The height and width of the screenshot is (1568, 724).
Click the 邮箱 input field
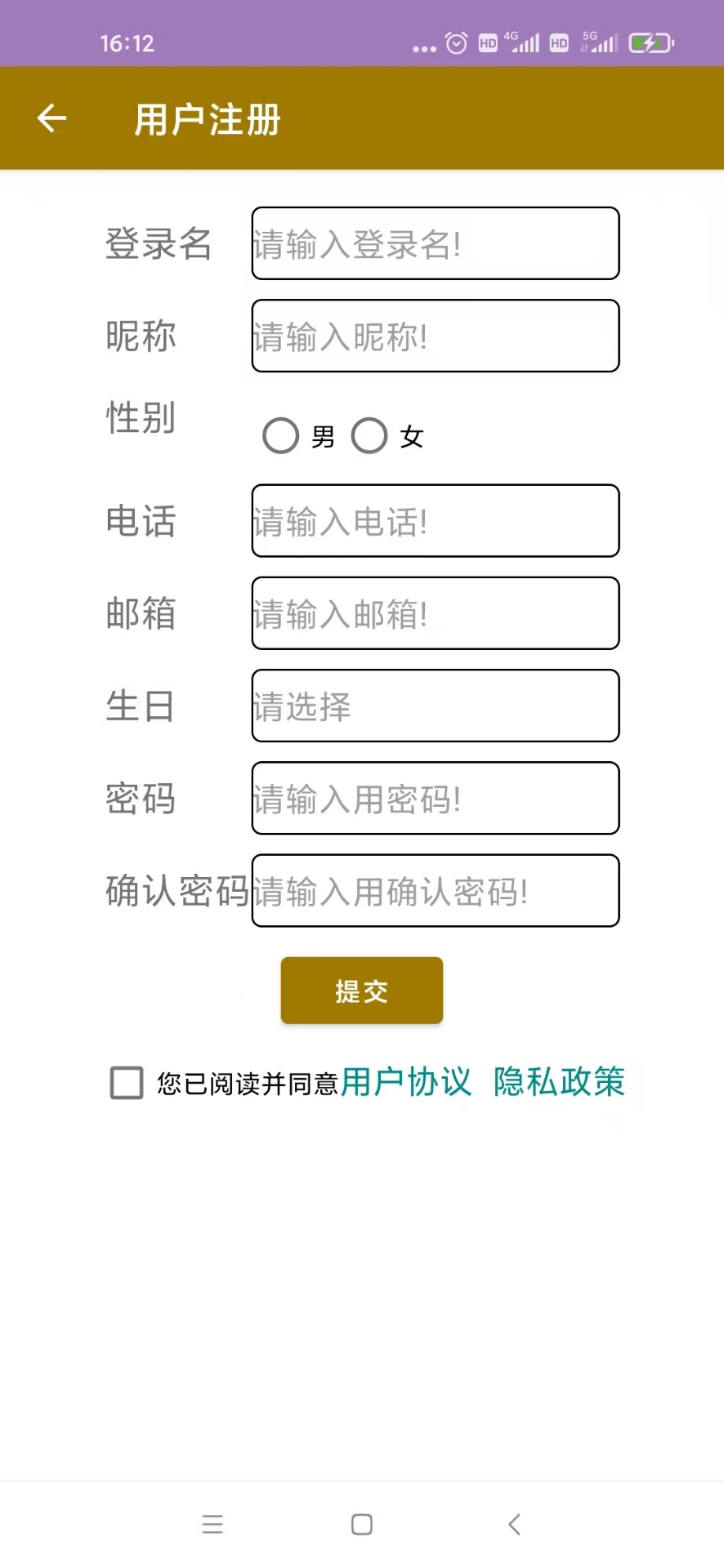[x=434, y=613]
